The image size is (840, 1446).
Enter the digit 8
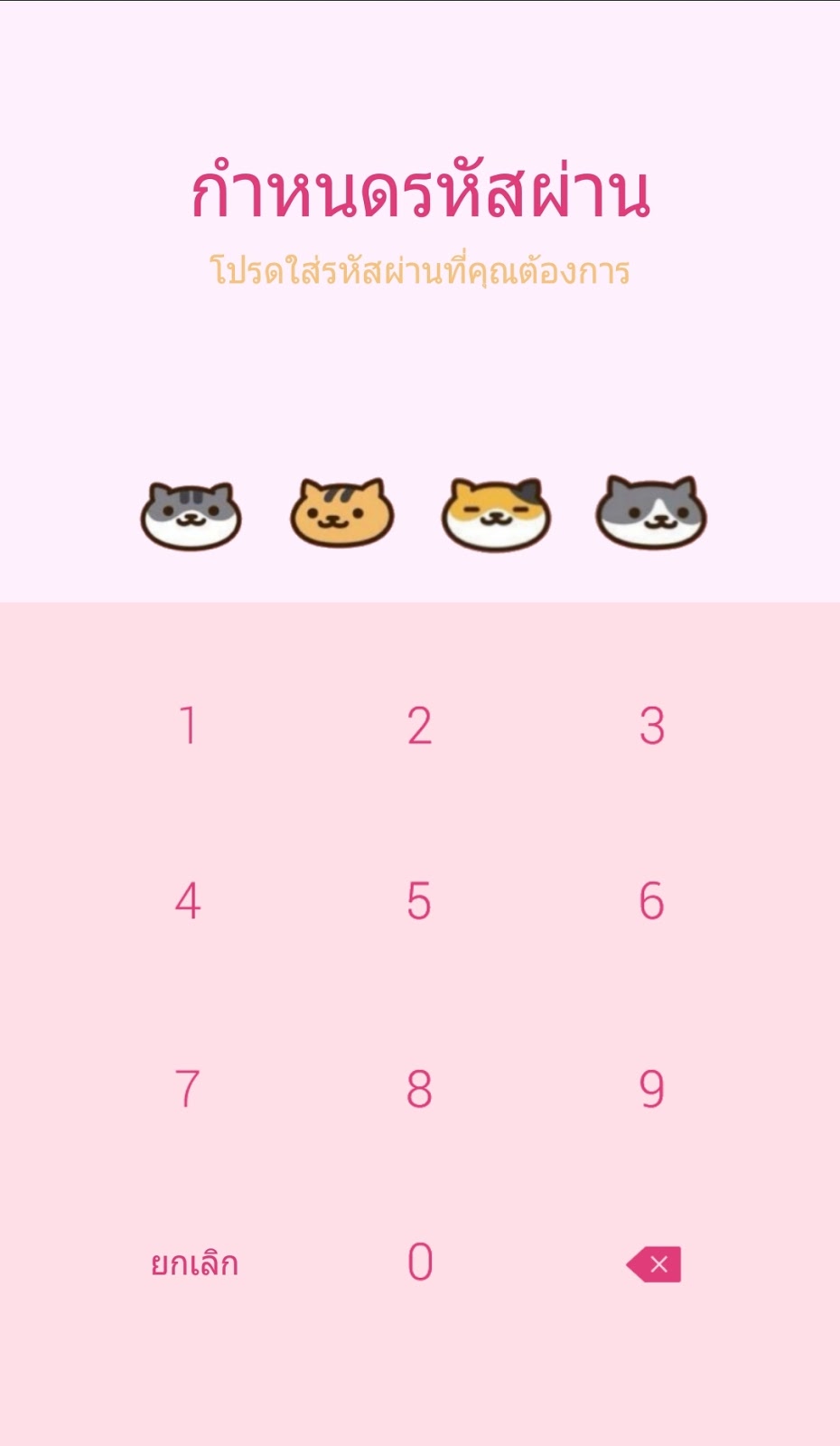coord(419,1088)
